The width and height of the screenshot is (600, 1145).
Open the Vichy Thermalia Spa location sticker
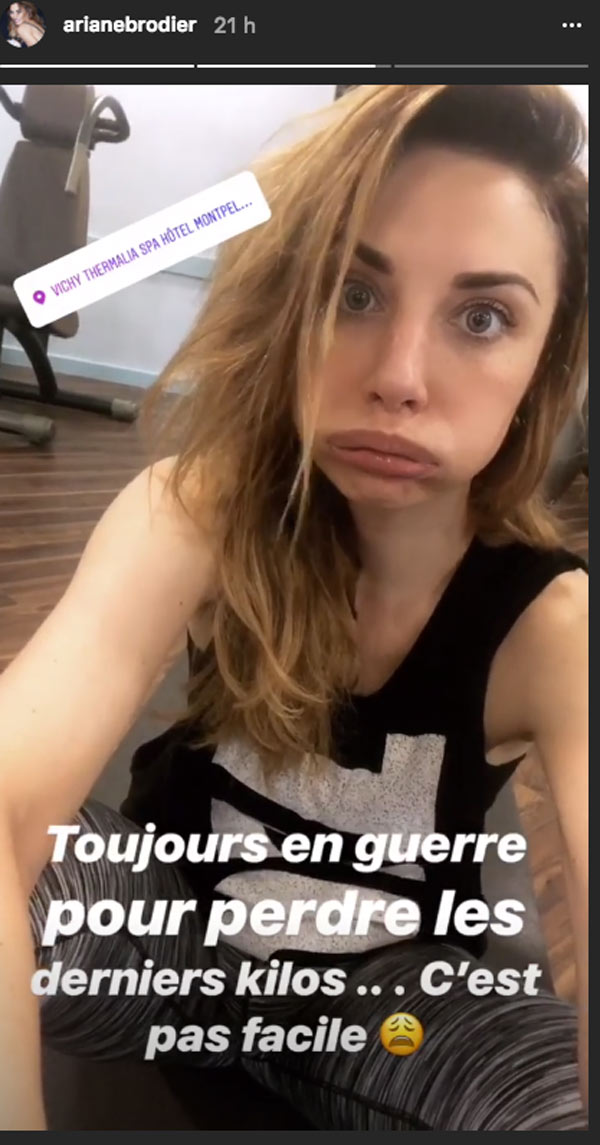[141, 249]
